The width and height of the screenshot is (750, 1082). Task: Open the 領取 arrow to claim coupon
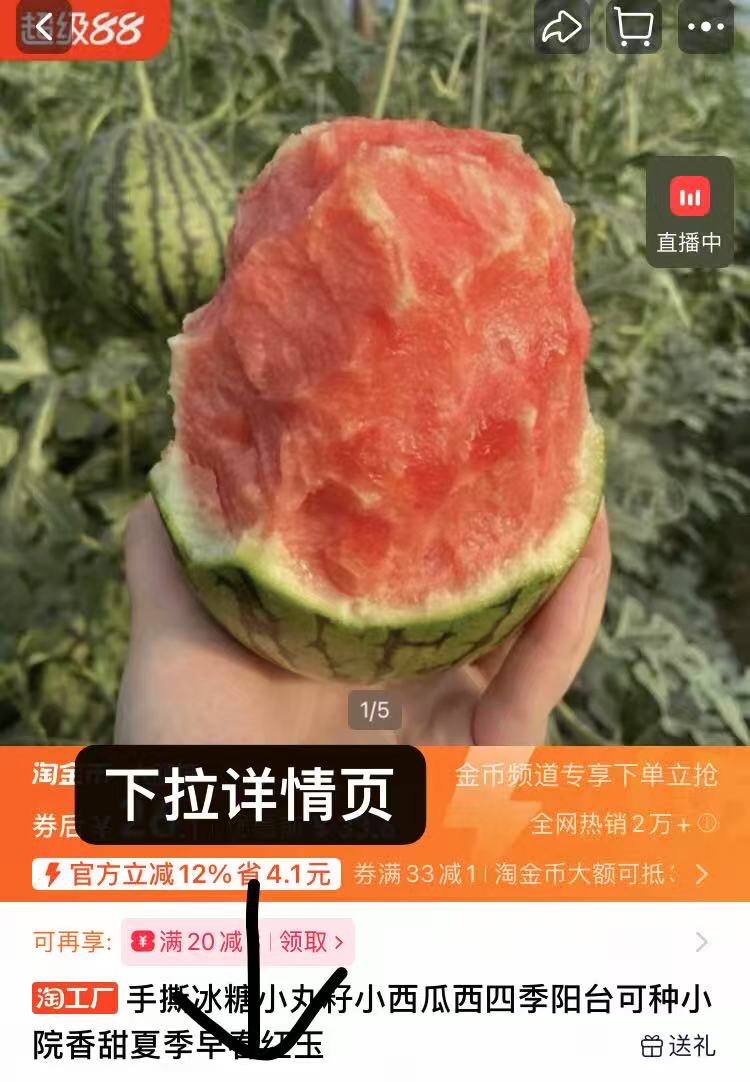[x=340, y=938]
